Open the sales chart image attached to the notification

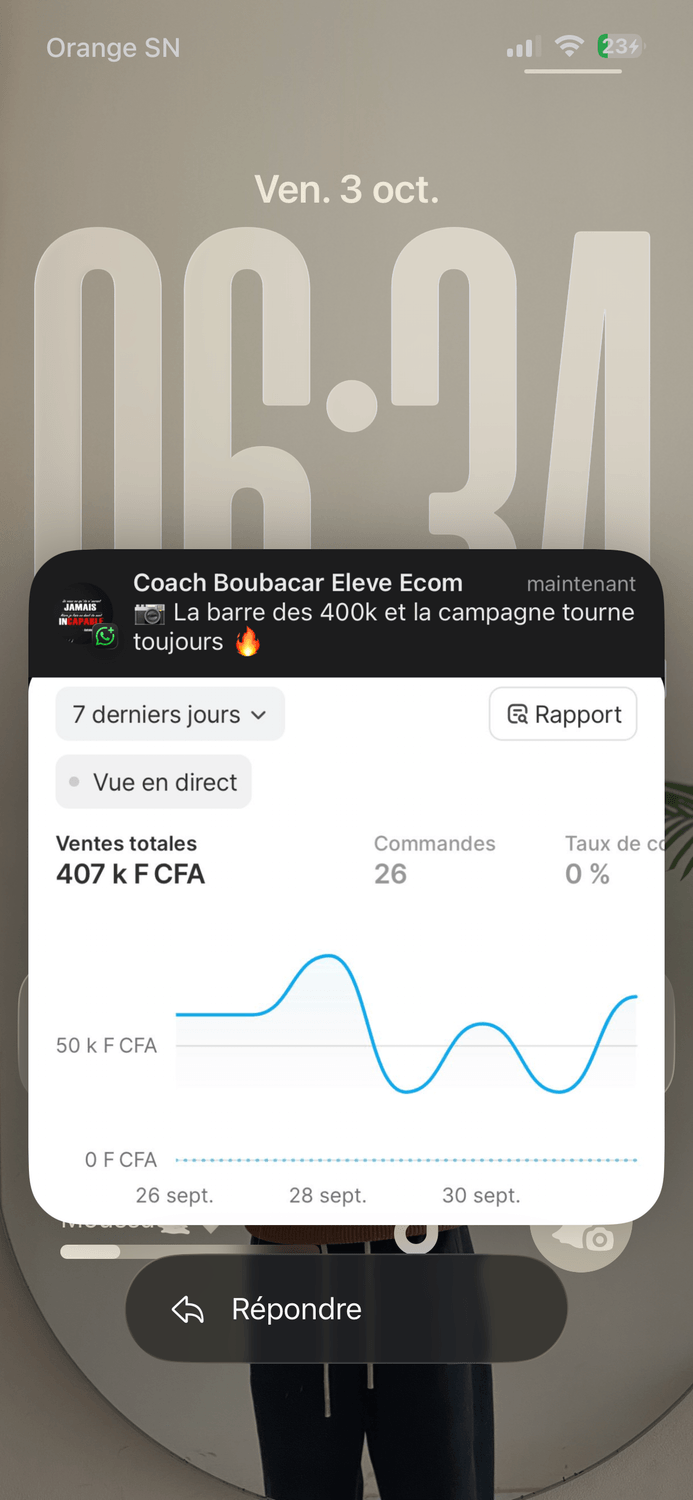click(346, 950)
